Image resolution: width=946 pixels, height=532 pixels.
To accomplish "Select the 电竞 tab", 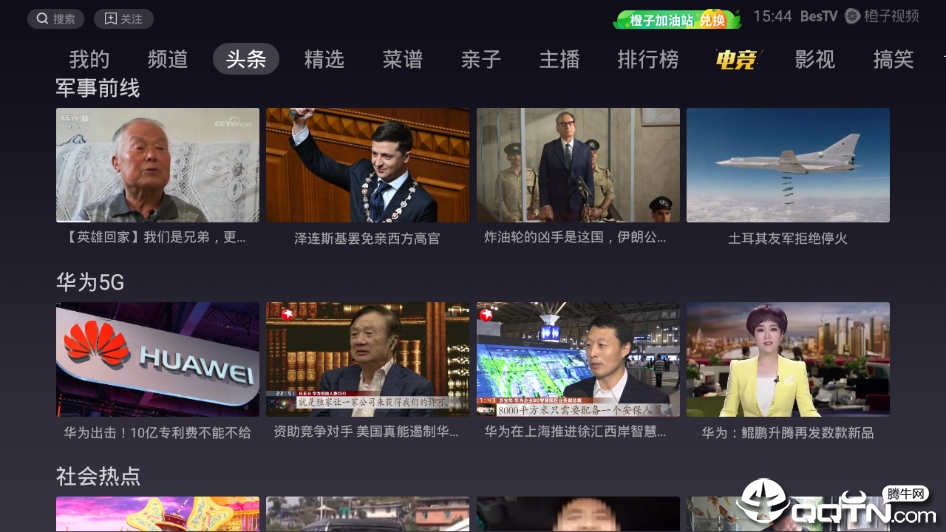I will pos(736,59).
